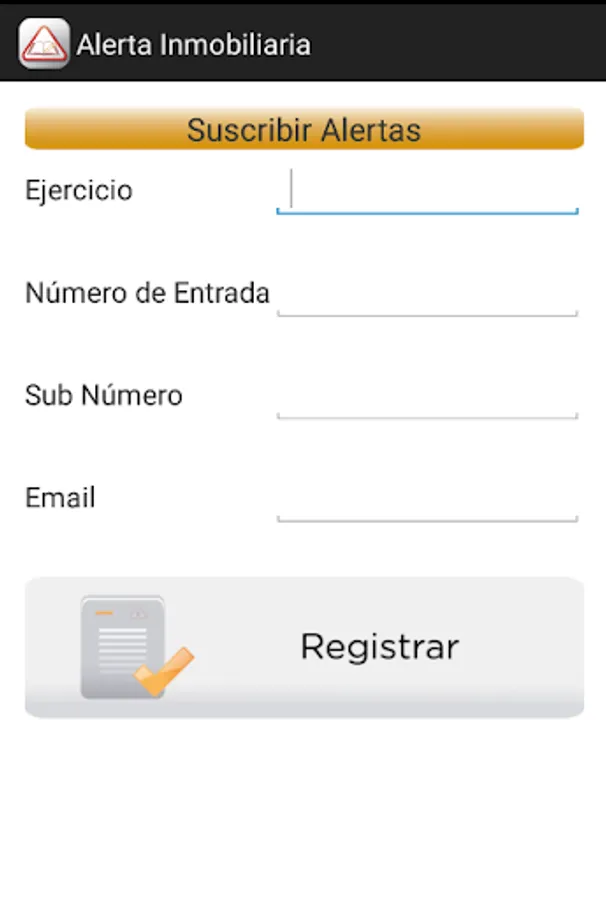The width and height of the screenshot is (606, 900).
Task: Tap the Número de Entrada field
Action: (x=427, y=294)
